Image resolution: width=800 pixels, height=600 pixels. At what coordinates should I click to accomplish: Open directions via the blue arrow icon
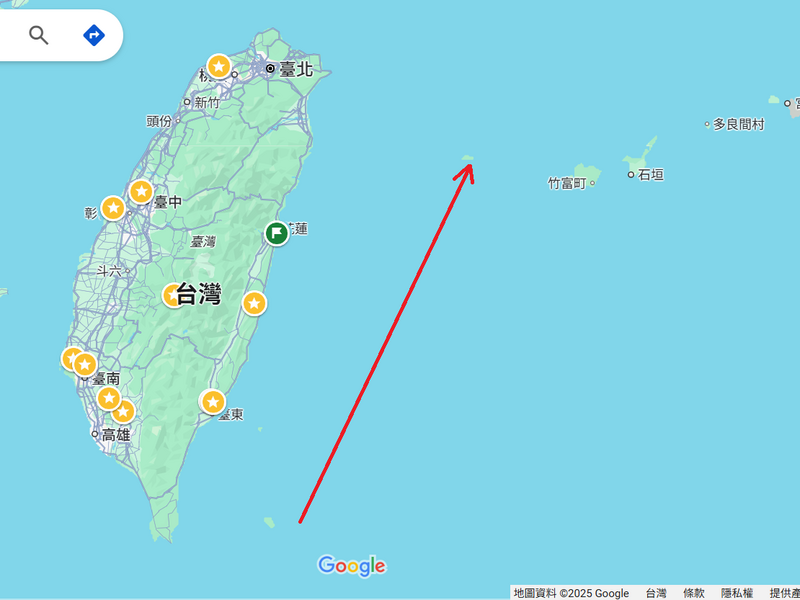coord(93,36)
